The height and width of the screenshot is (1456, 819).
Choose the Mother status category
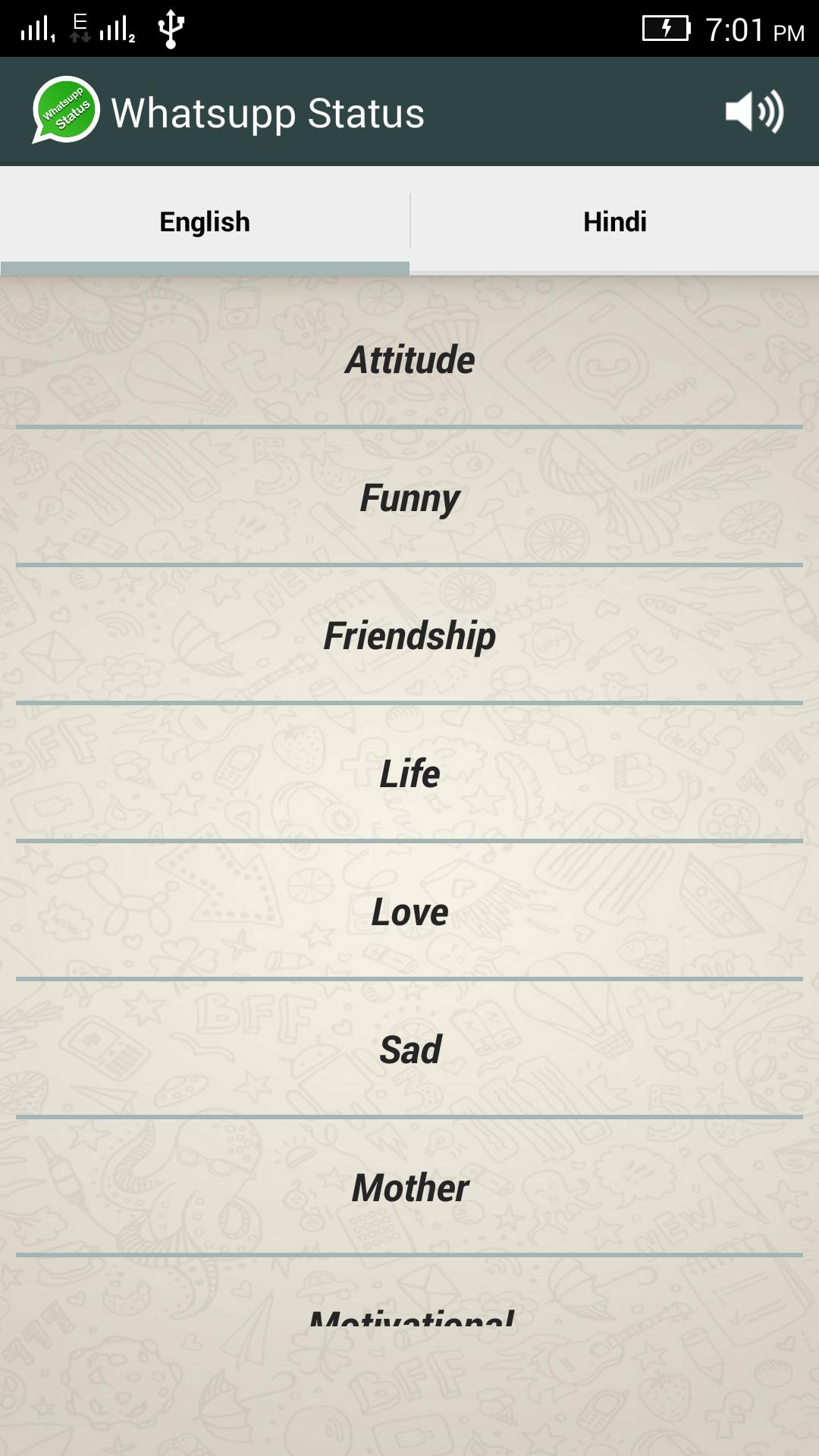[x=409, y=1188]
